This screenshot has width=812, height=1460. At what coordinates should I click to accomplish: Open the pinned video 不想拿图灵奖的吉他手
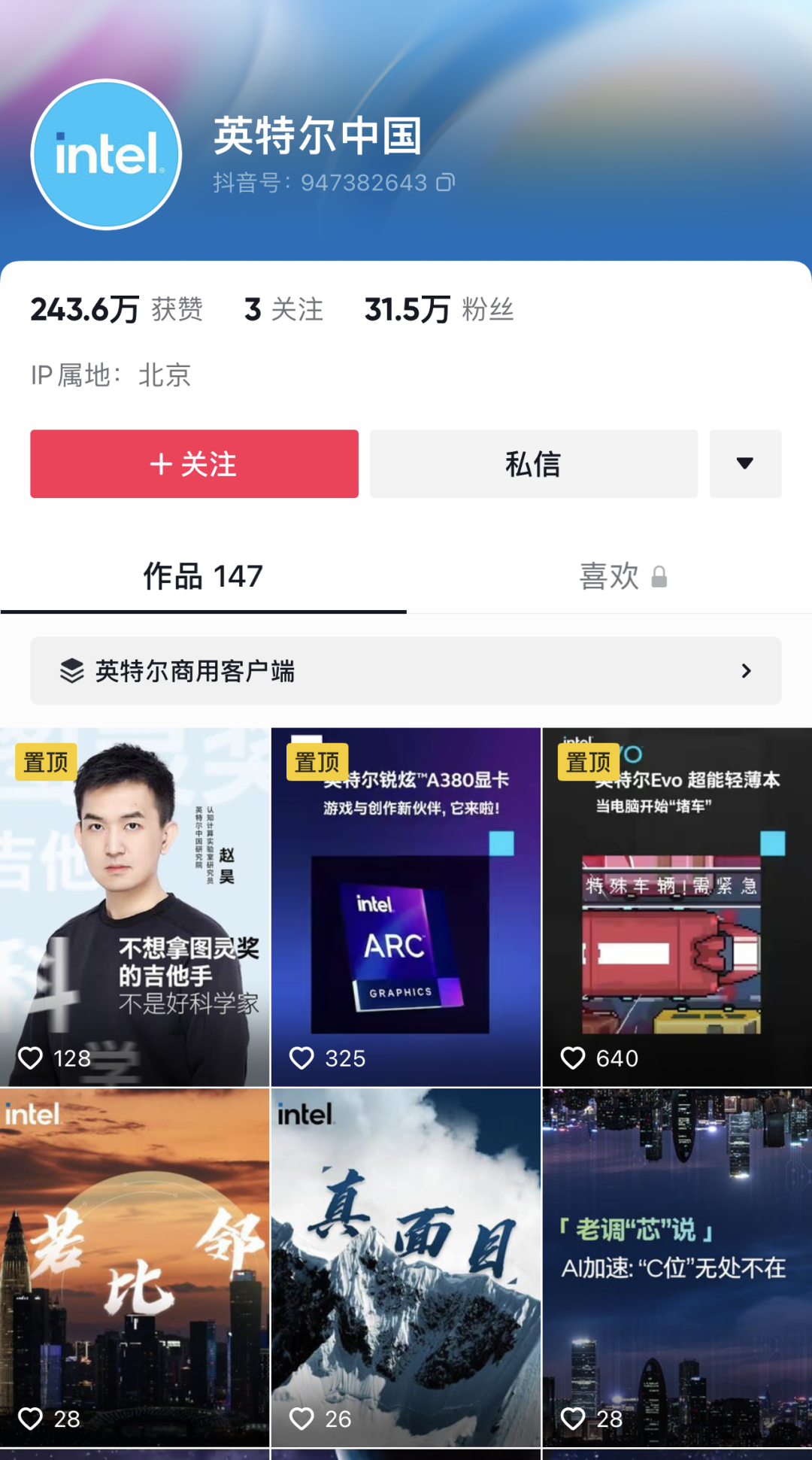(135, 906)
